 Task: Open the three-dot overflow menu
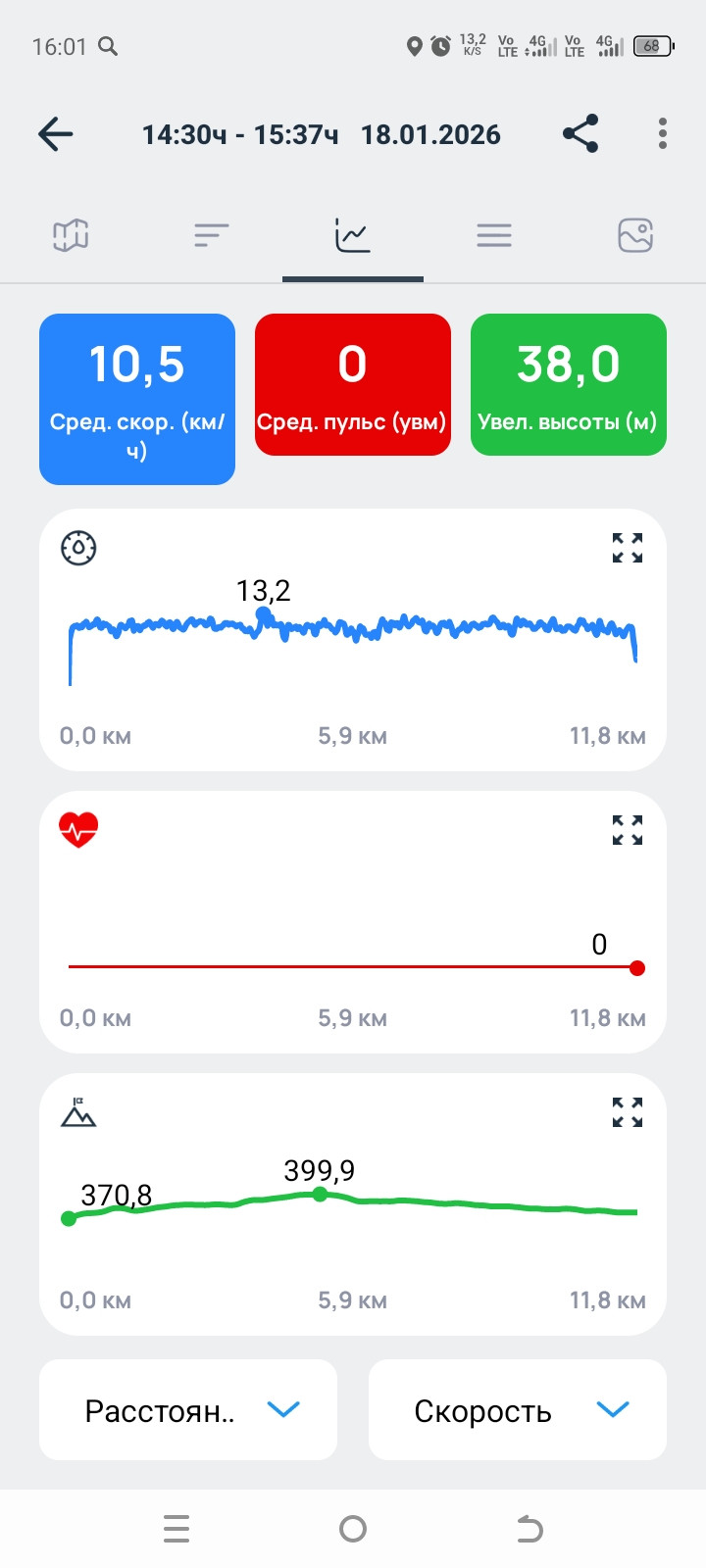[663, 133]
